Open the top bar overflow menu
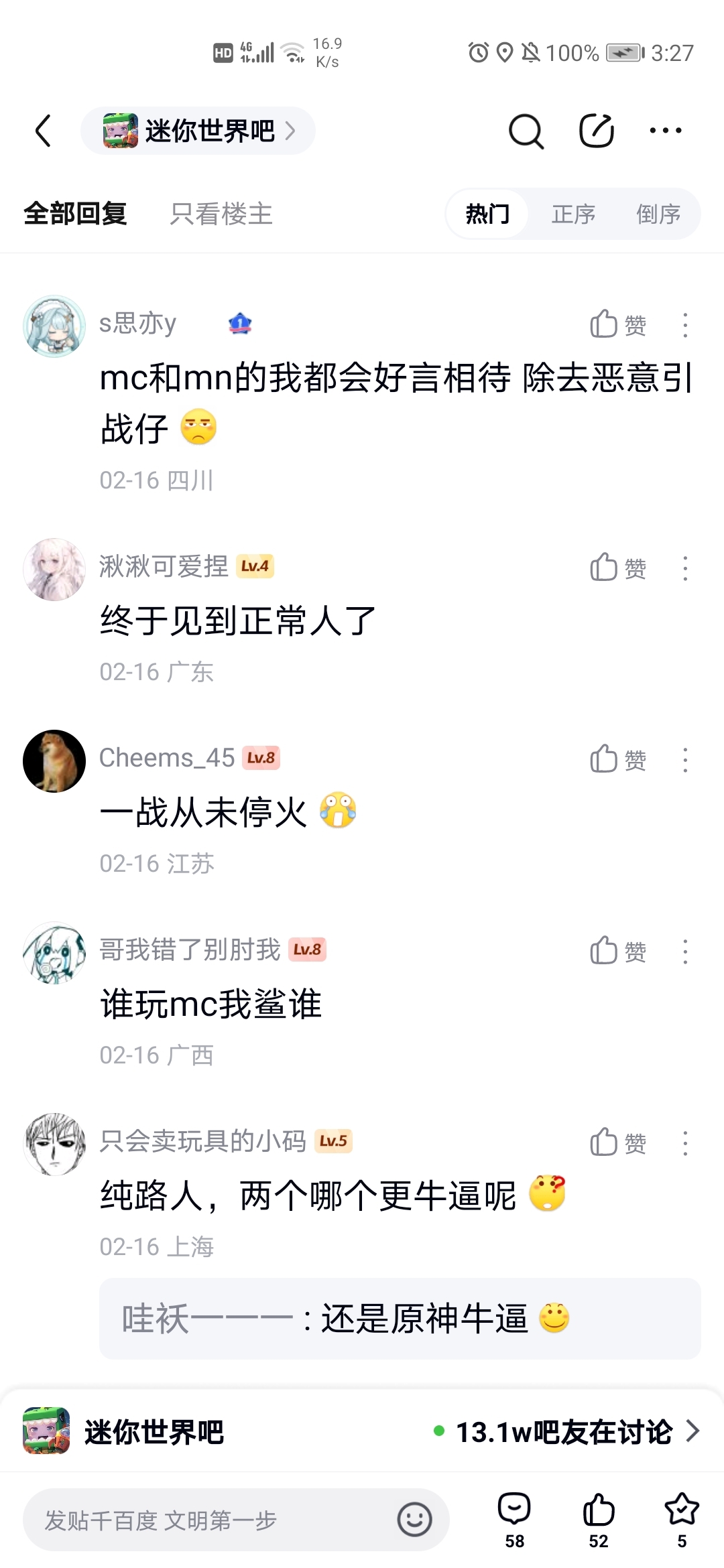 (665, 131)
